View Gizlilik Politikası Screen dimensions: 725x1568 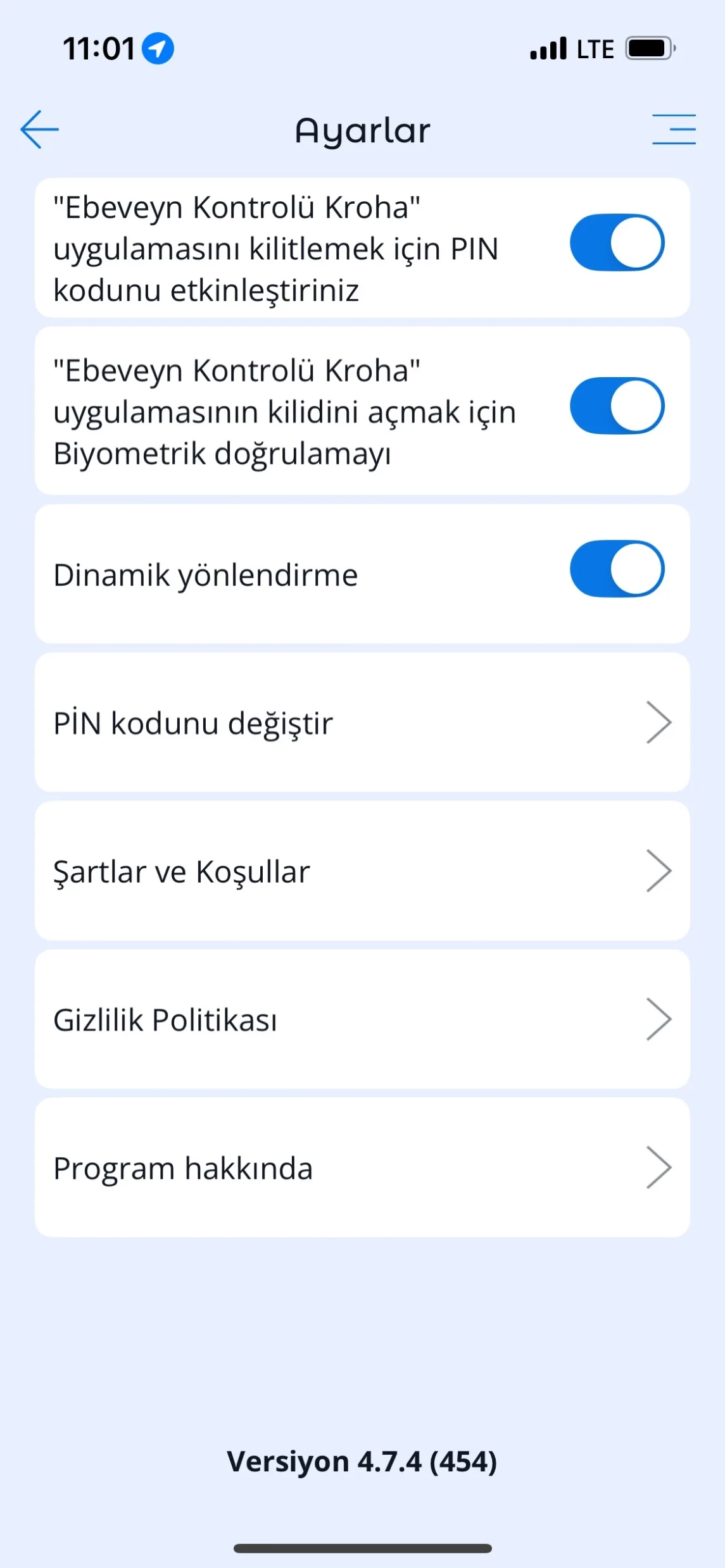tap(362, 1019)
